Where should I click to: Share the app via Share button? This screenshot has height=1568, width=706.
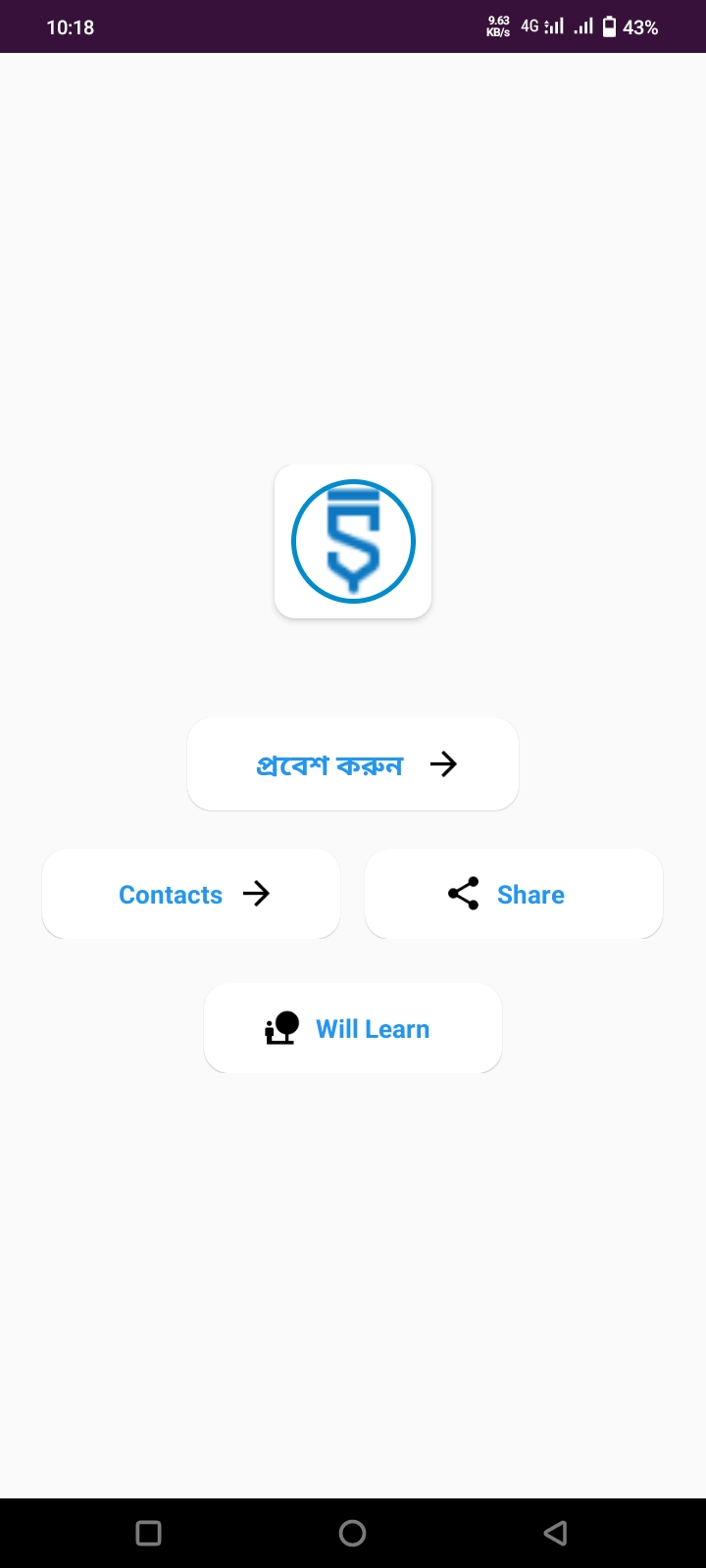(514, 894)
